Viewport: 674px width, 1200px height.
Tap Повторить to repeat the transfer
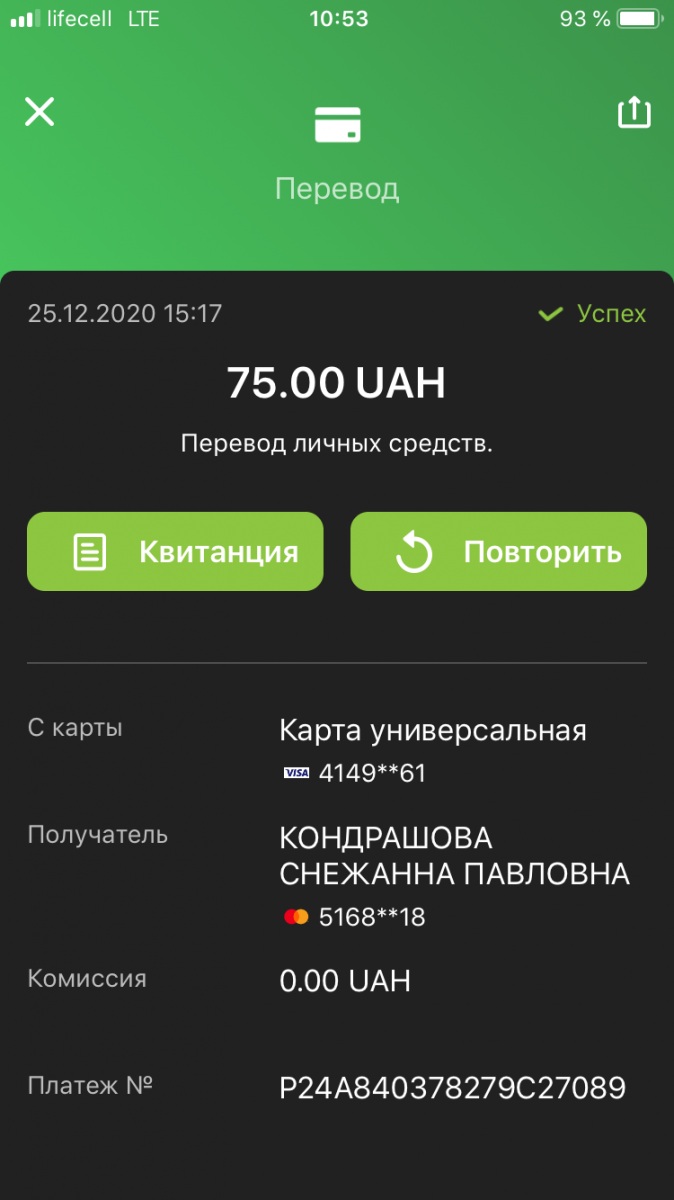498,551
